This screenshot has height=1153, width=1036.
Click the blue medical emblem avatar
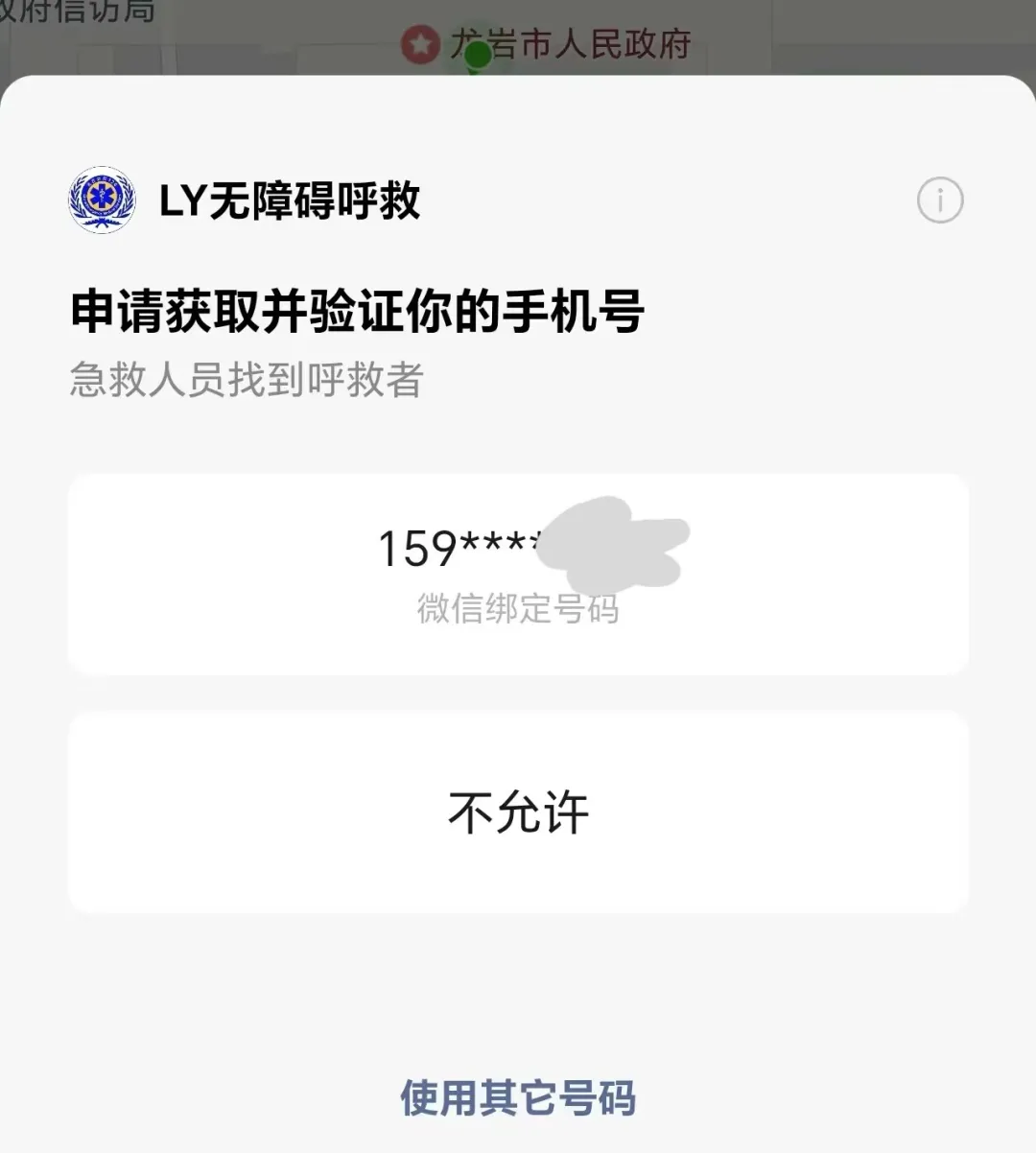point(101,200)
